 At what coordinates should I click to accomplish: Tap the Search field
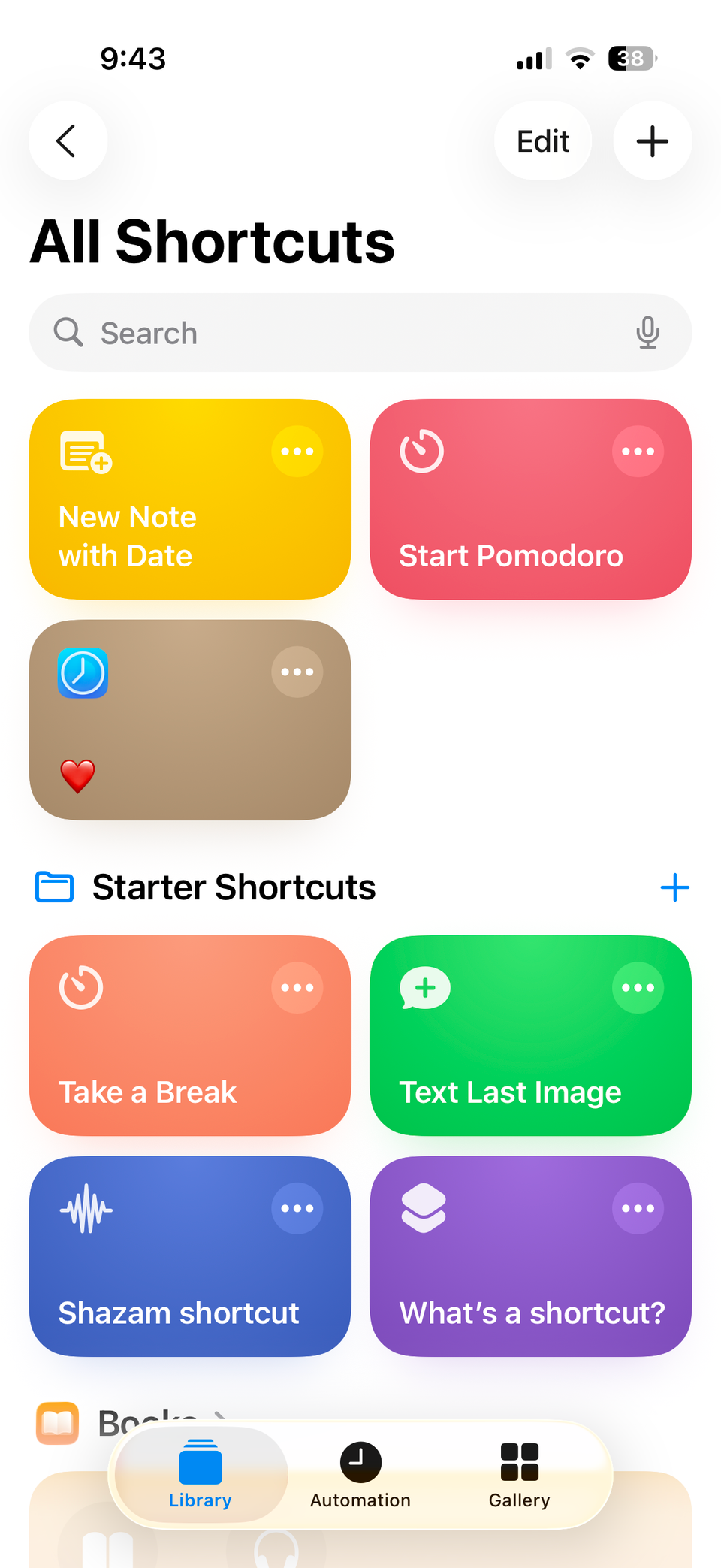(x=300, y=333)
